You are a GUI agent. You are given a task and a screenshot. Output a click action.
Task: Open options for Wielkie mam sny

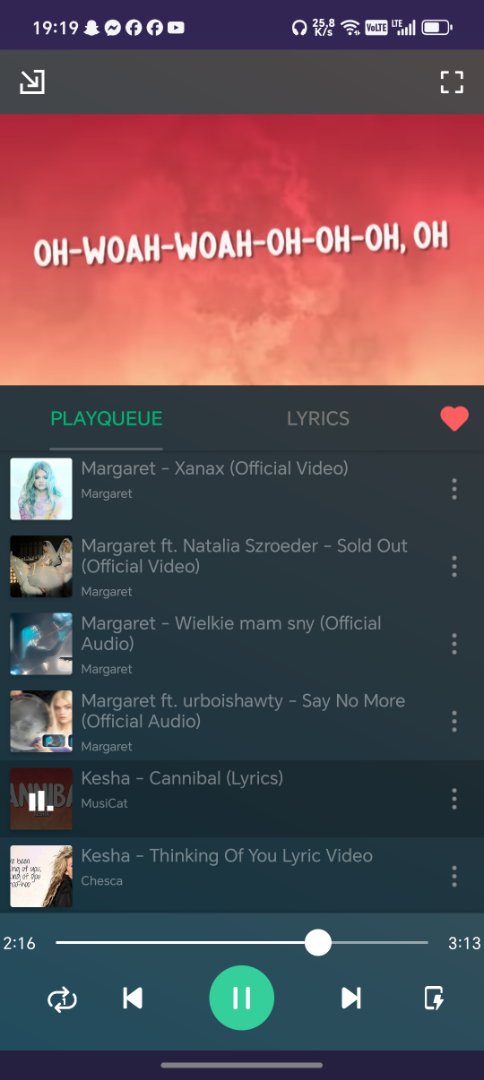tap(454, 643)
